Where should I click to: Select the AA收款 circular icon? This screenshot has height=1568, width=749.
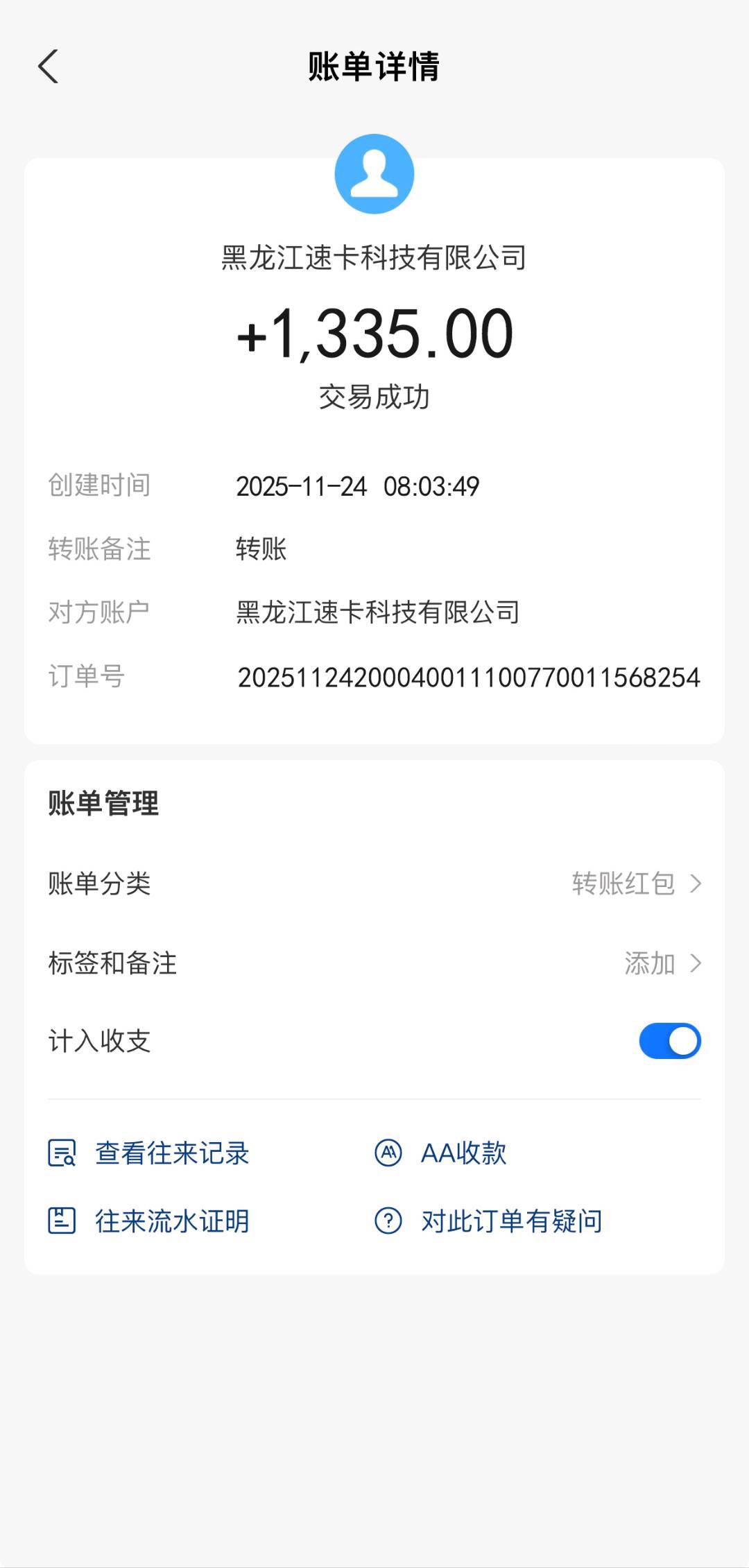(390, 1153)
